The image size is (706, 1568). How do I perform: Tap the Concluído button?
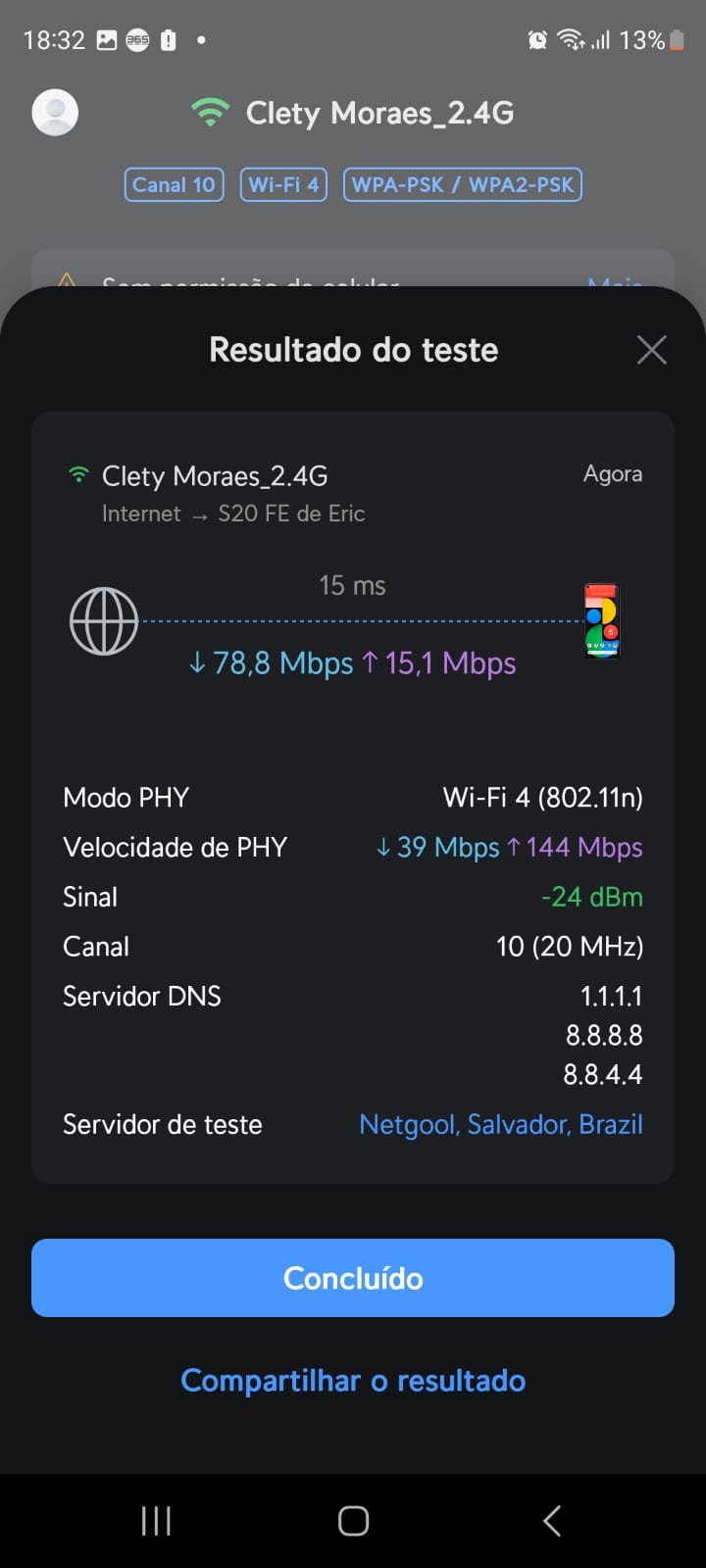[x=353, y=1278]
